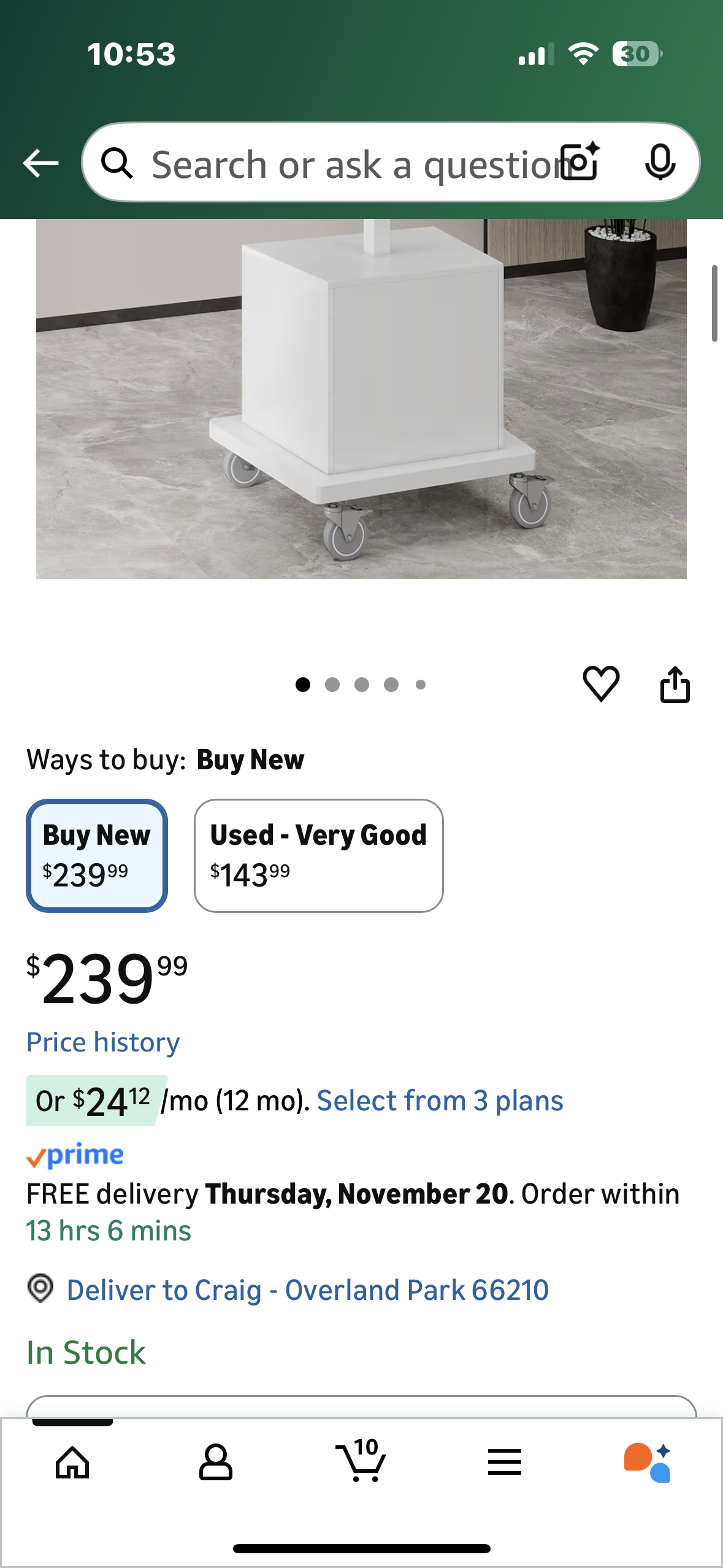View the Price history link
This screenshot has width=723, height=1568.
(102, 1042)
